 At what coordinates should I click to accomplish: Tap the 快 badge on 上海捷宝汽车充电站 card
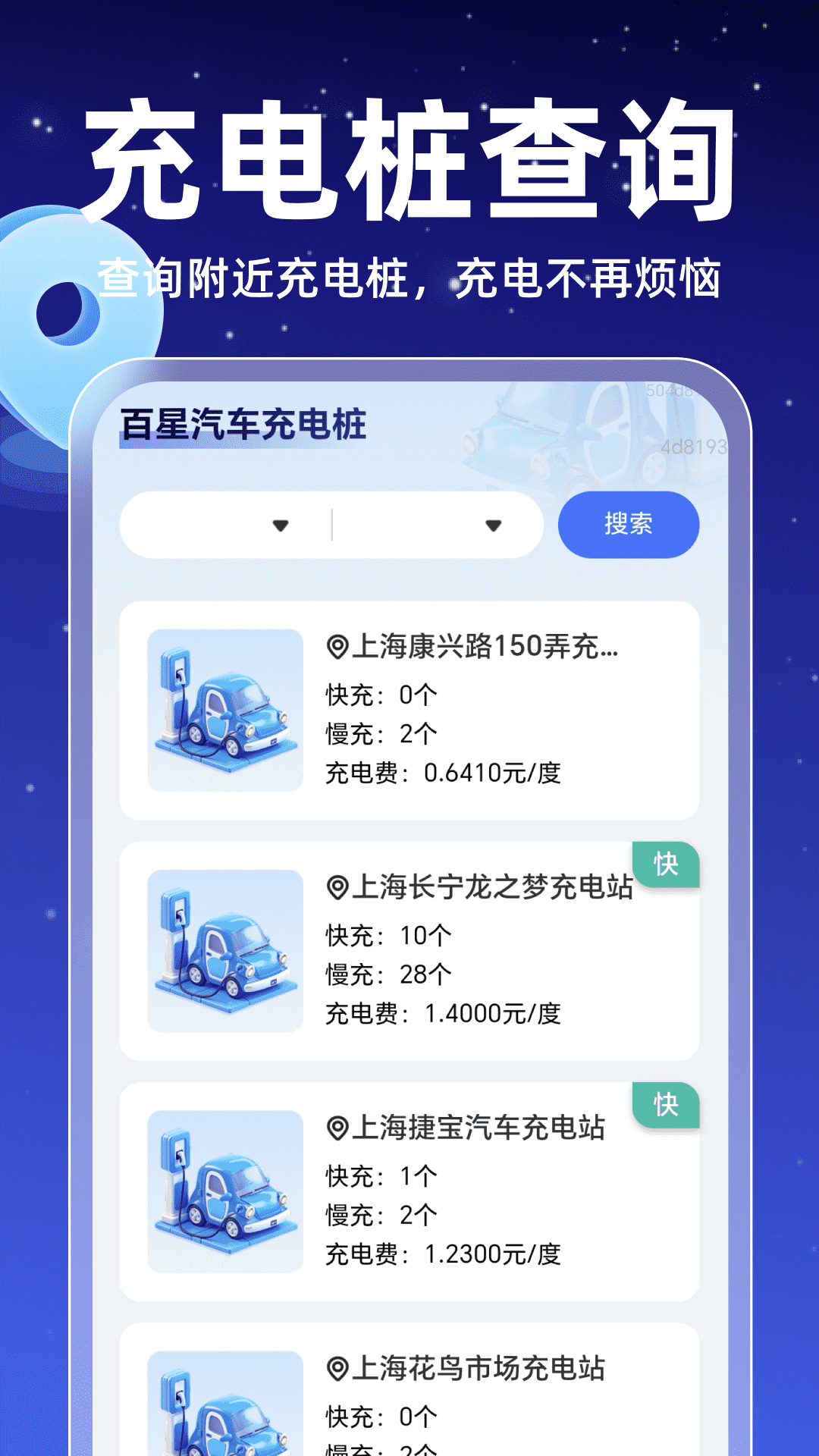(x=664, y=1106)
